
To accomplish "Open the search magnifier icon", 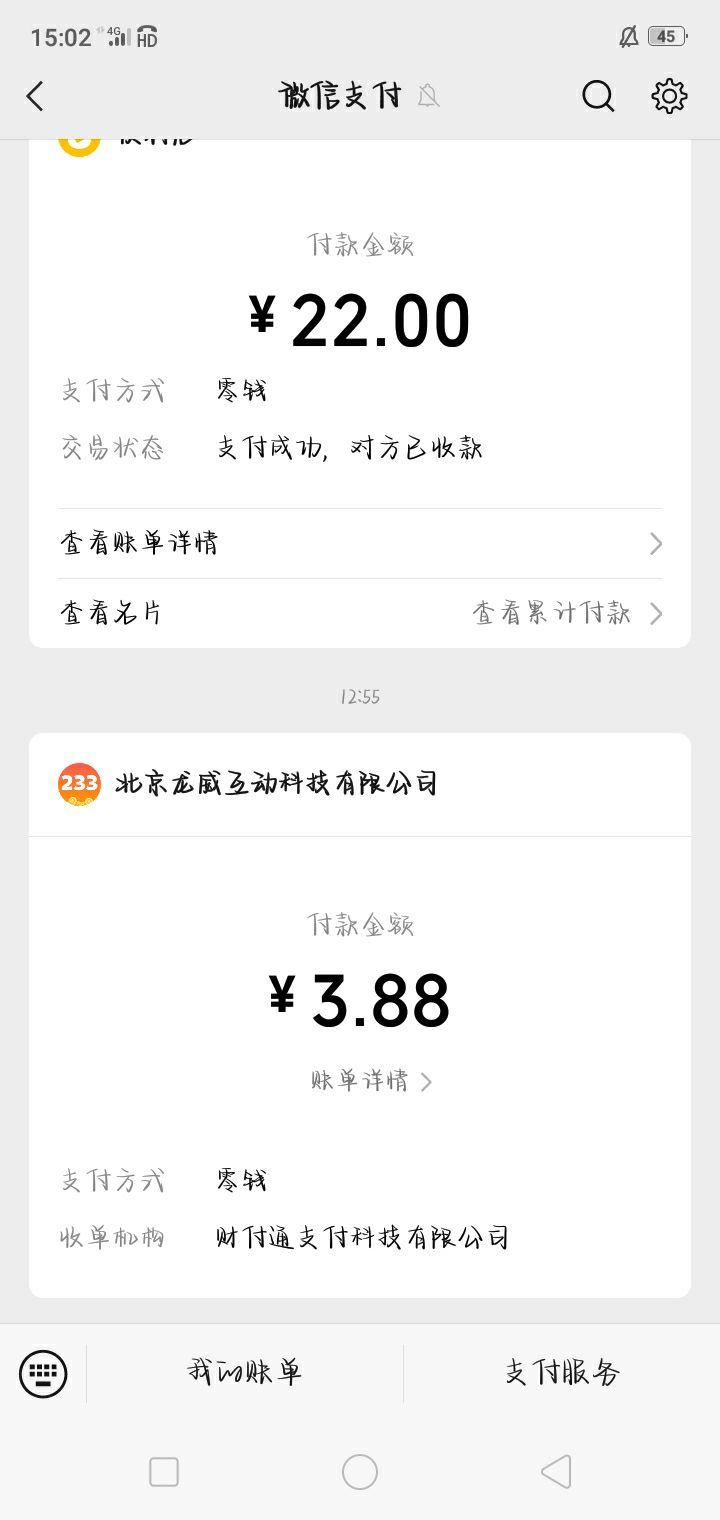I will pos(597,97).
